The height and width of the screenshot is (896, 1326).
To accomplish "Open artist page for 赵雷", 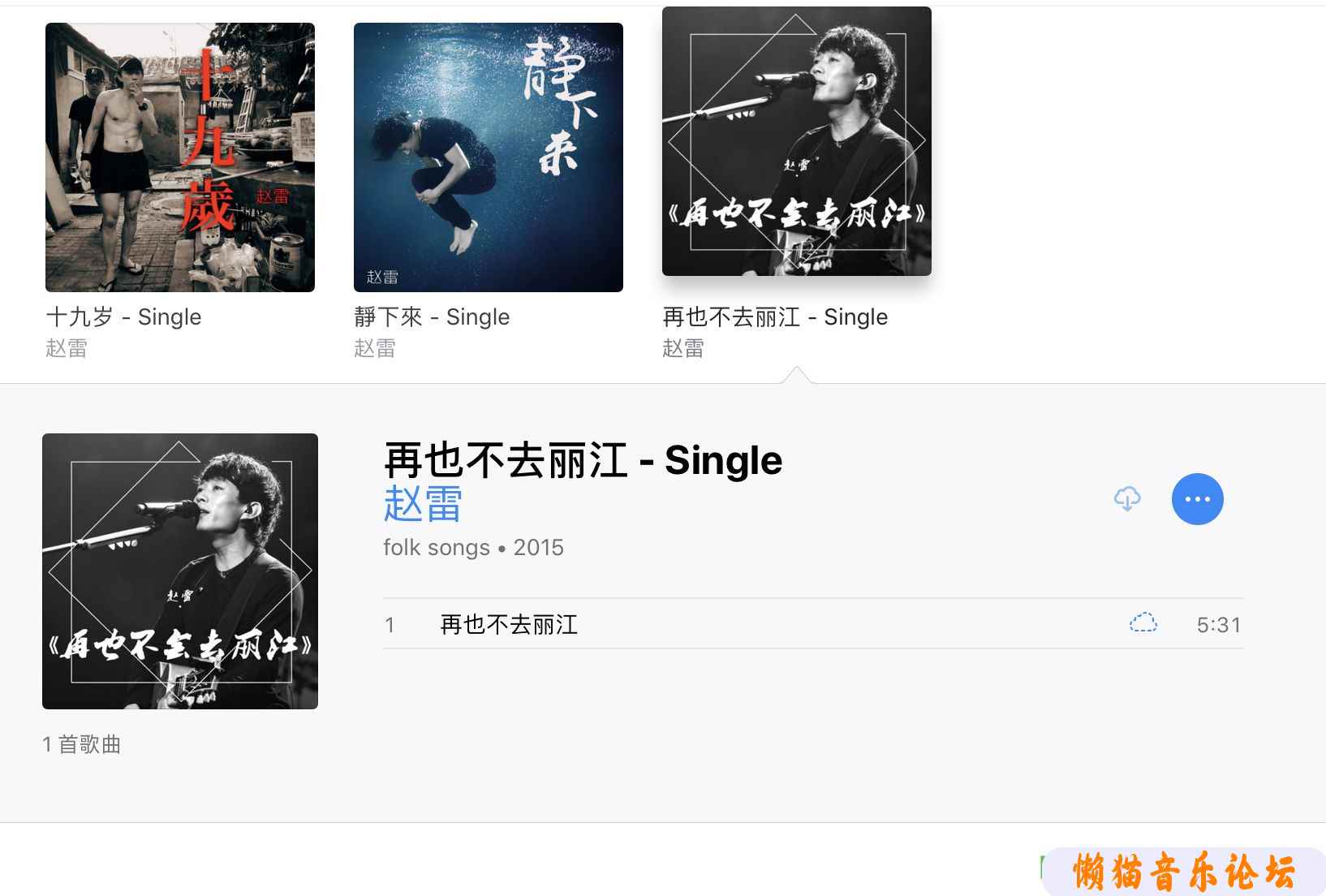I will pos(422,504).
